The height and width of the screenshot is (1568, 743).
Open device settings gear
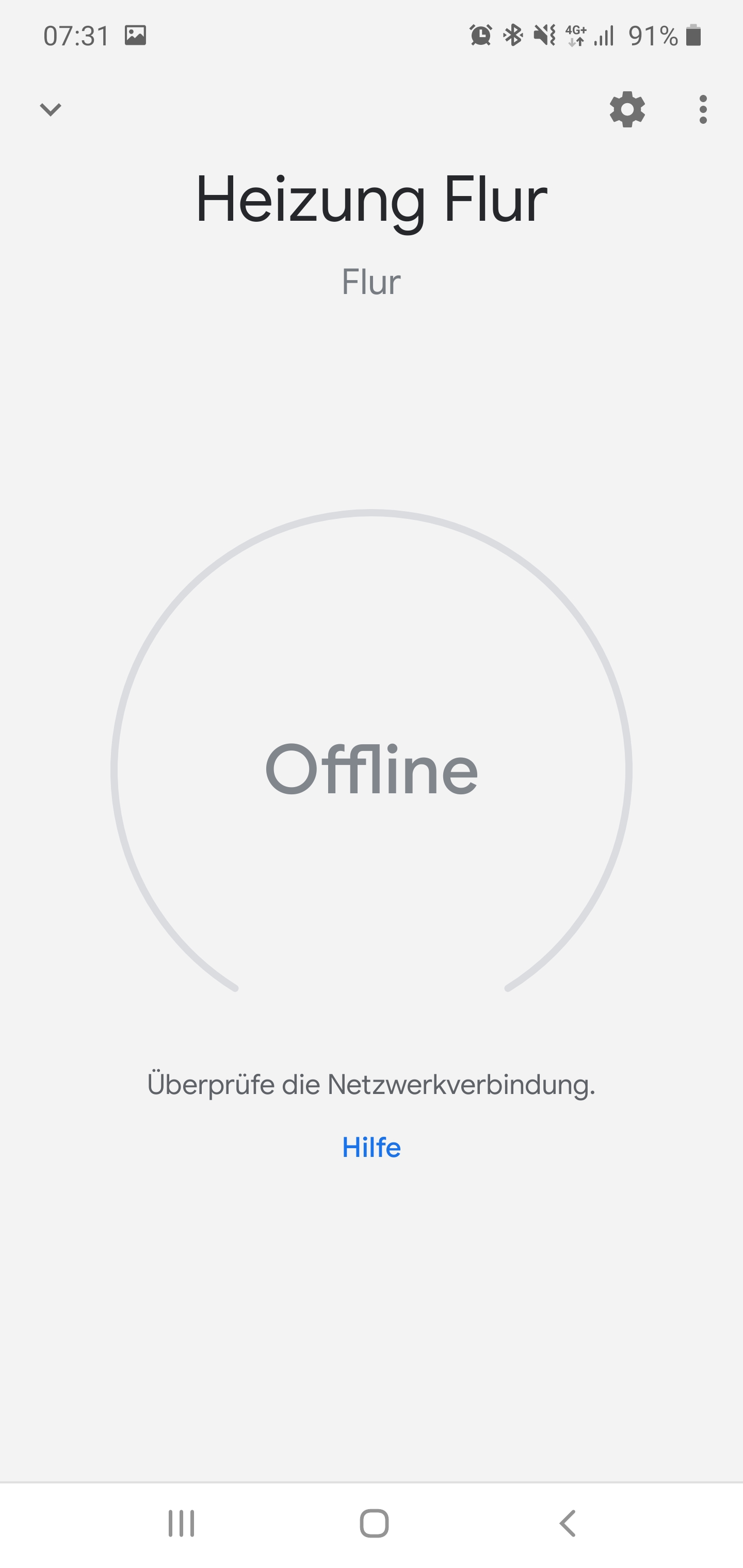[x=627, y=109]
